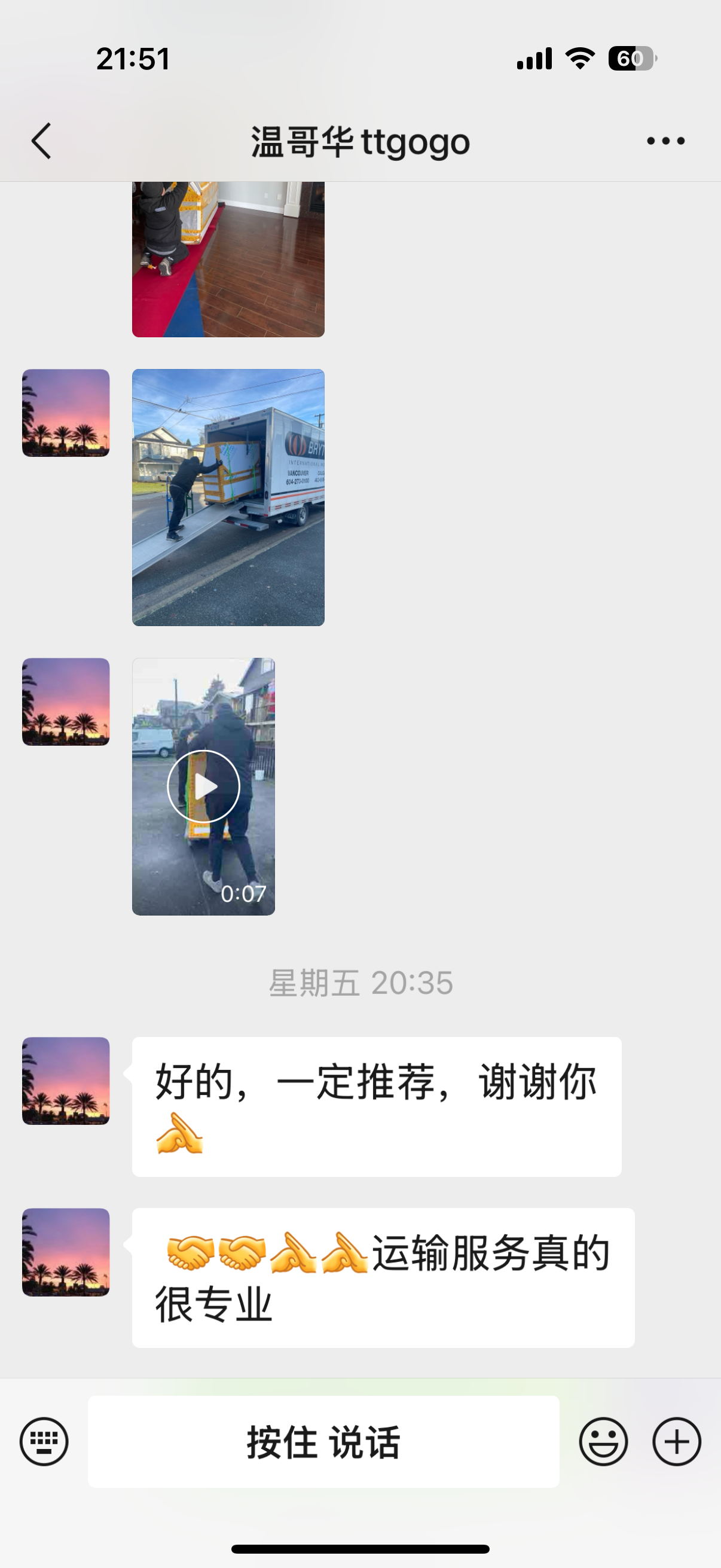Screen dimensions: 721x1568
Task: Play the 0:07 video message
Action: coord(203,786)
